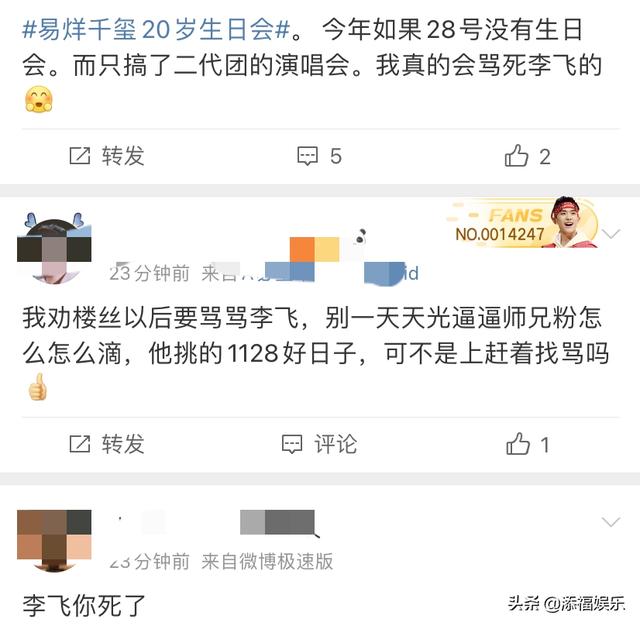Like the first post with 2 likes
Screen dimensions: 640x626
528,156
